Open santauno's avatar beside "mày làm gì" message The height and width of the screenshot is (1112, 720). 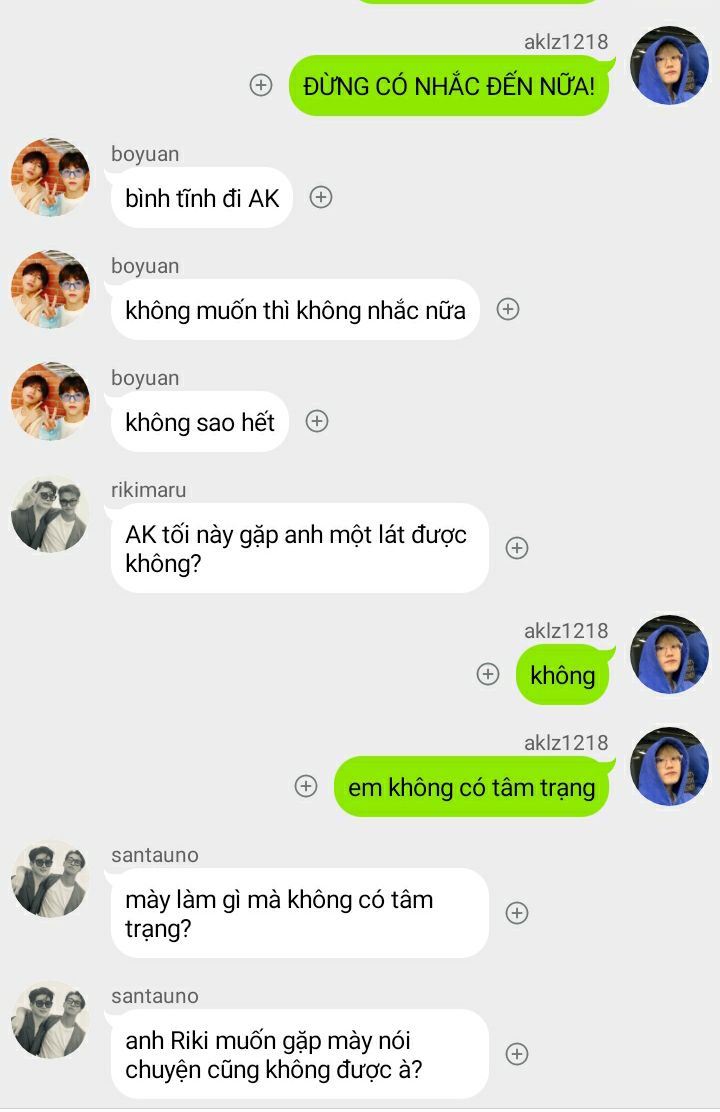tap(50, 880)
